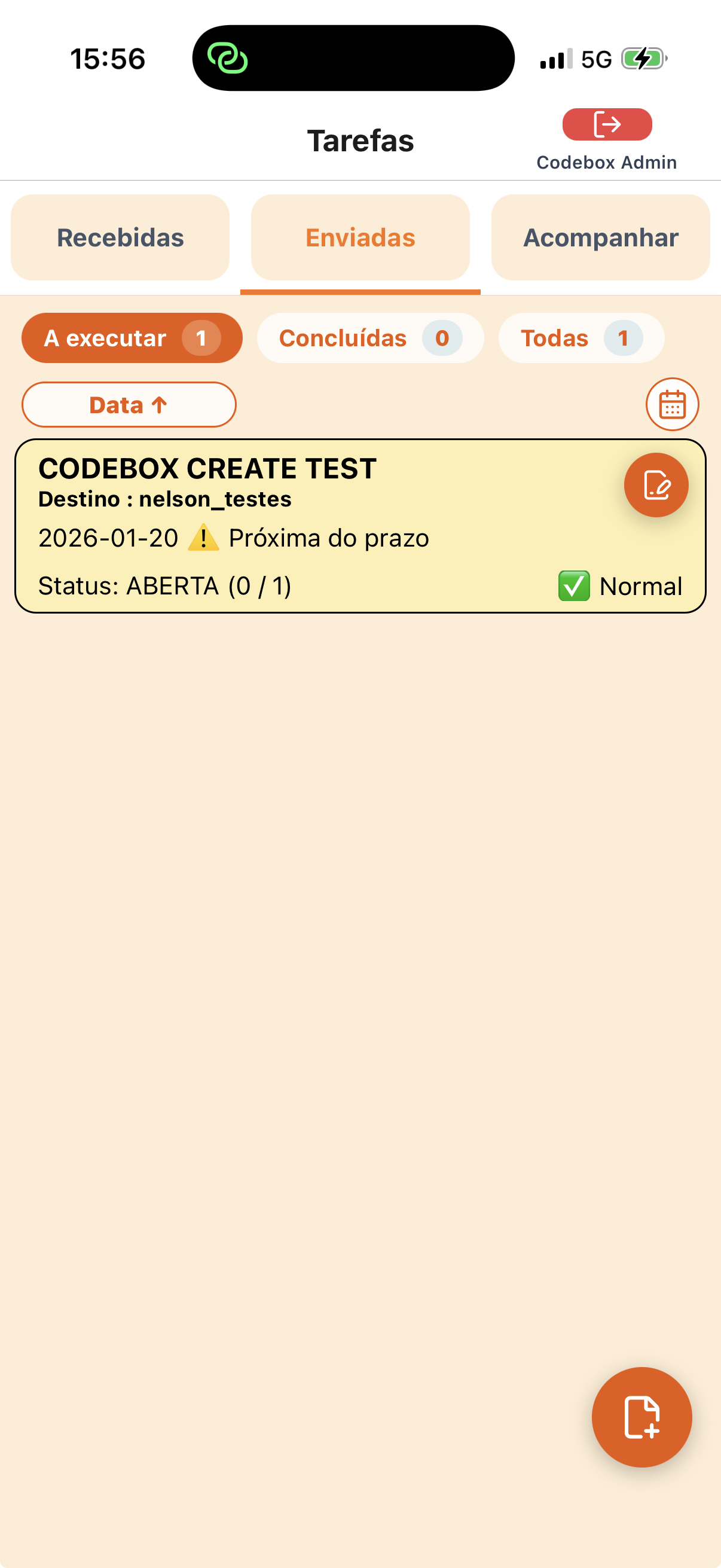Viewport: 721px width, 1568px height.
Task: Tap the red logout button
Action: [607, 125]
